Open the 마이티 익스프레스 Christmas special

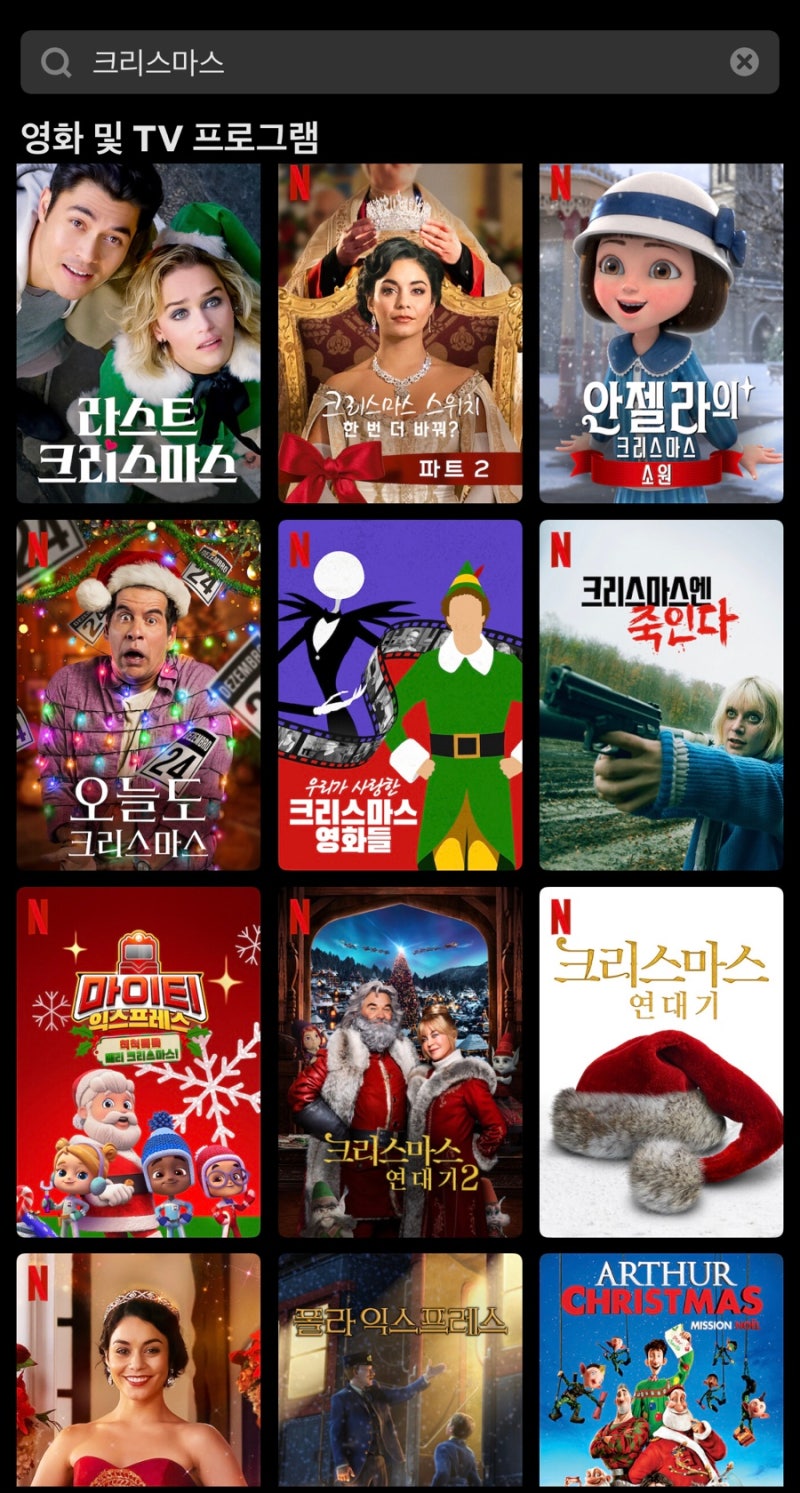tap(139, 1062)
